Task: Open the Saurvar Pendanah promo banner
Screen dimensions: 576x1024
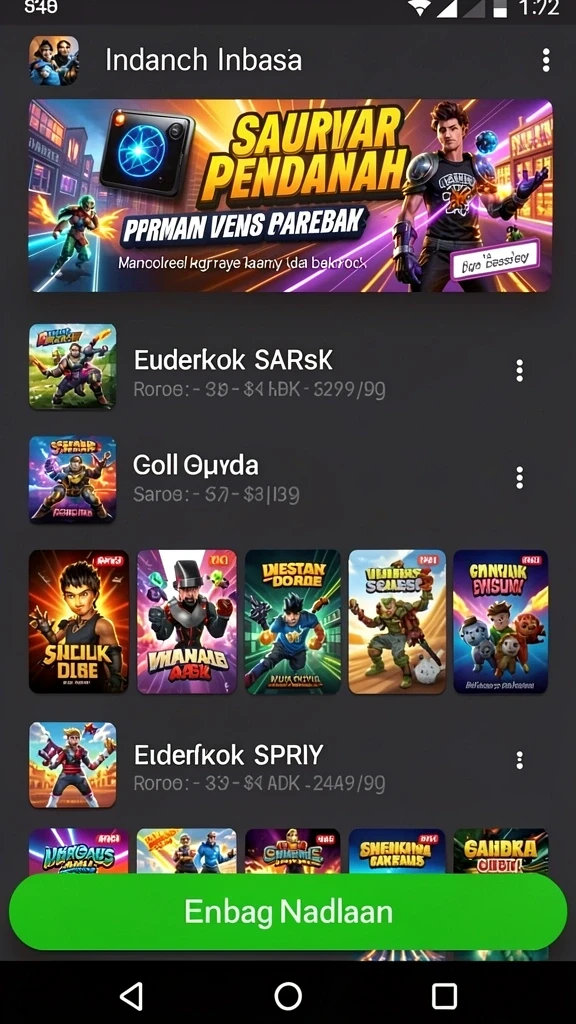Action: [291, 195]
